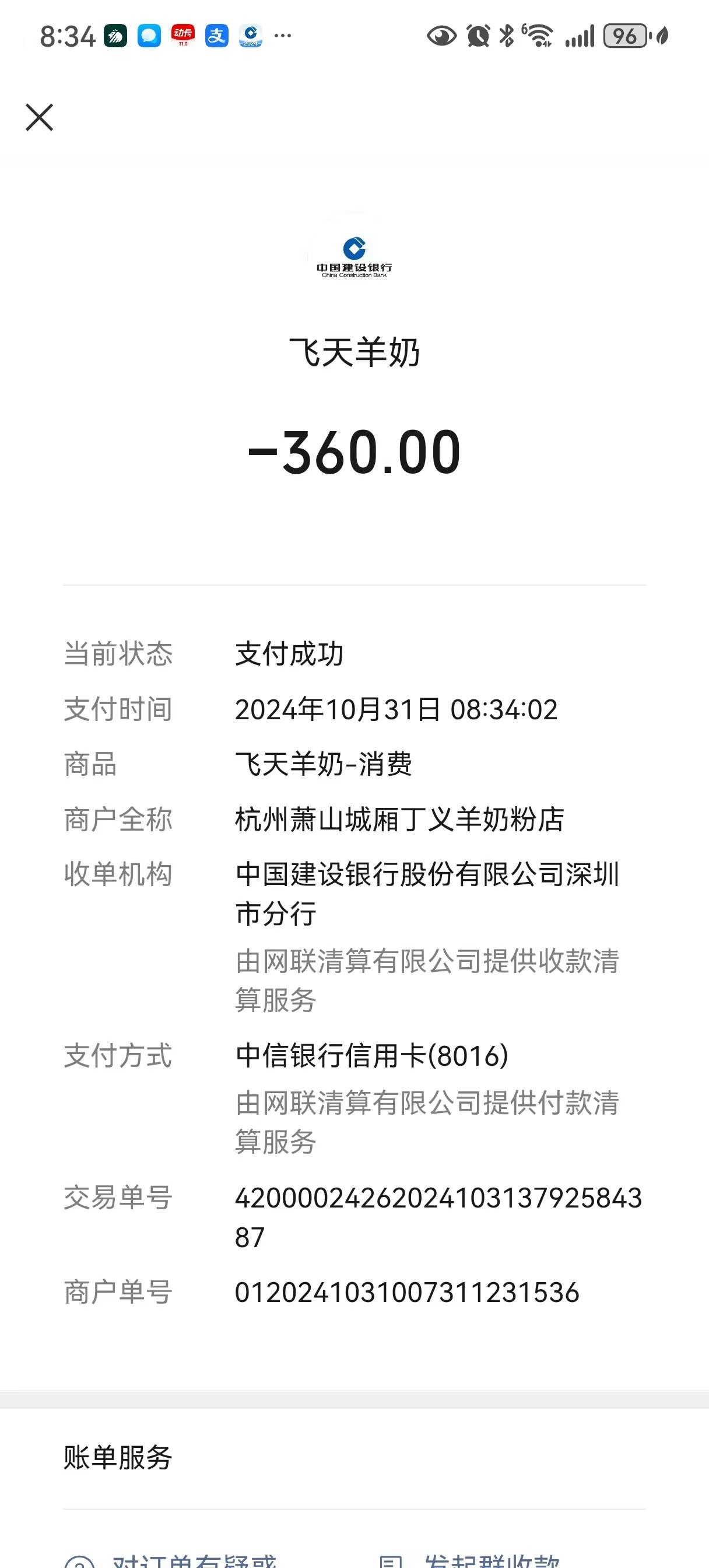Open 对订单有疑惑 order help

click(194, 1560)
